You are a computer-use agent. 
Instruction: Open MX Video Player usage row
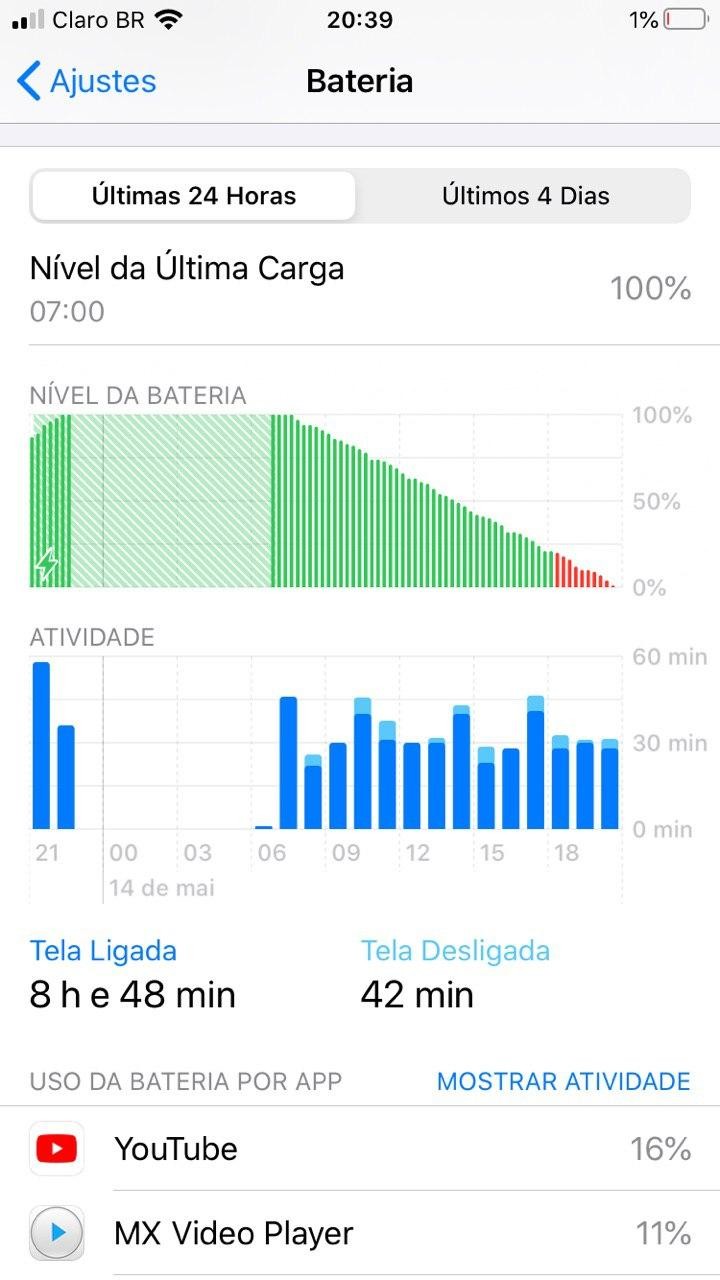point(360,1234)
